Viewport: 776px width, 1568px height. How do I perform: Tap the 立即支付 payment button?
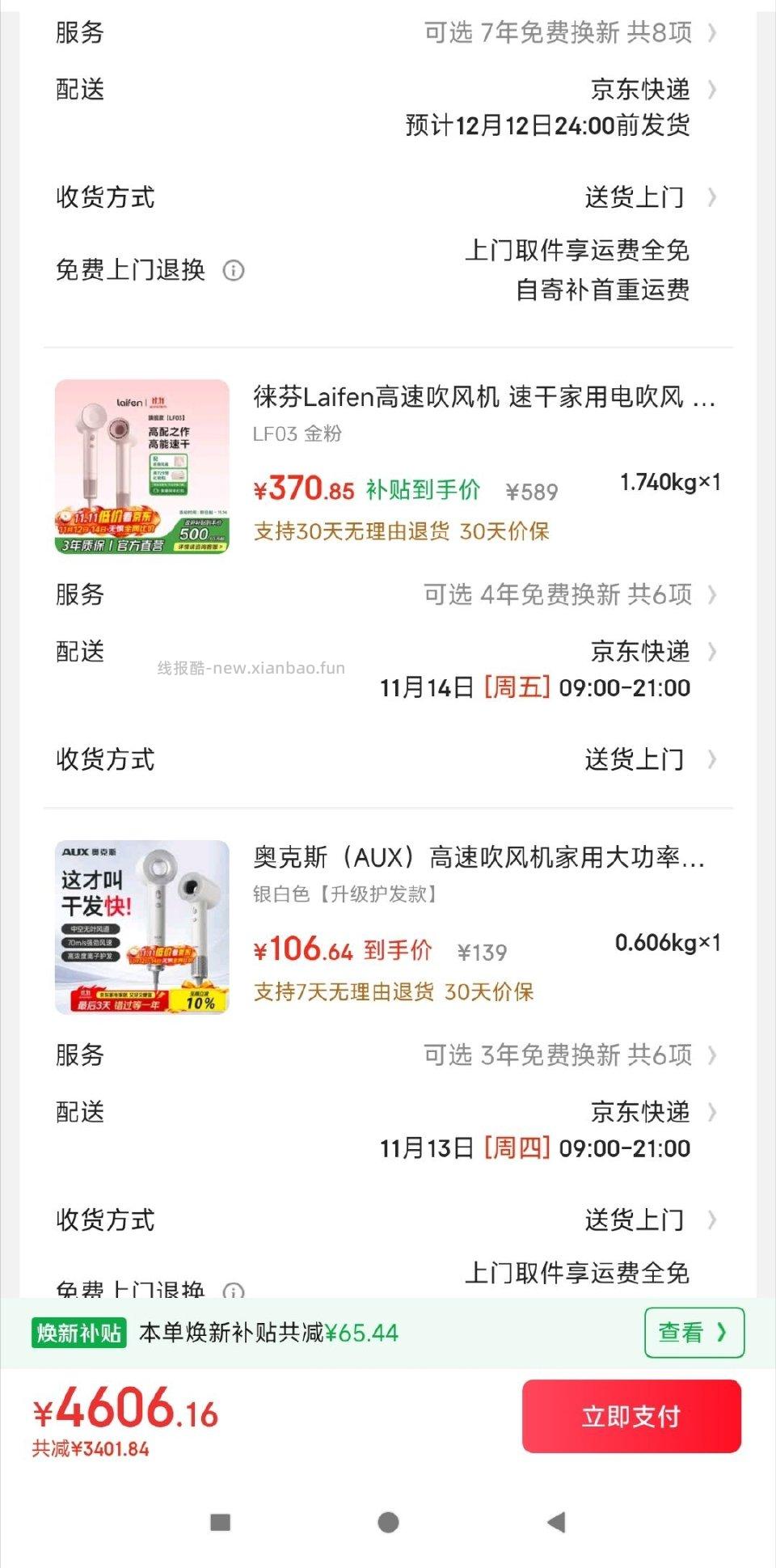pyautogui.click(x=632, y=1416)
